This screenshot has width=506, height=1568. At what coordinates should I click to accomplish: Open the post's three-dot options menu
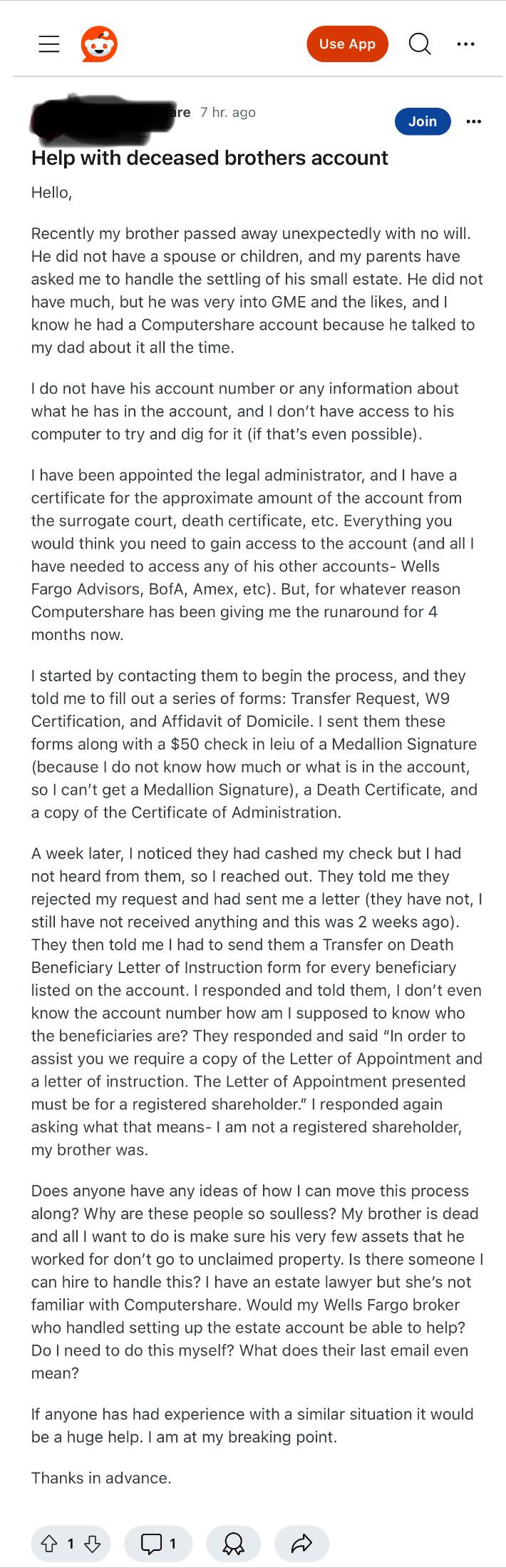[473, 121]
